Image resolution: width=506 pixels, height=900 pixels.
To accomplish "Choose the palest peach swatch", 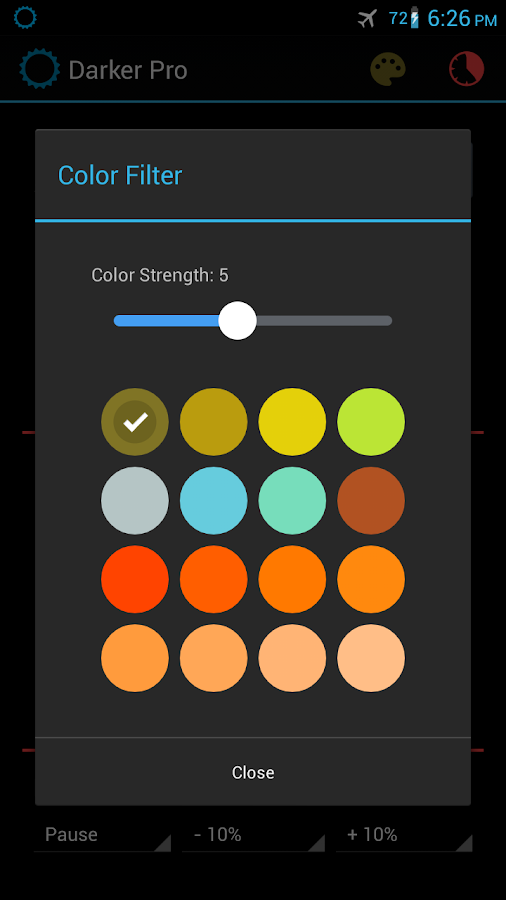I will coord(371,658).
